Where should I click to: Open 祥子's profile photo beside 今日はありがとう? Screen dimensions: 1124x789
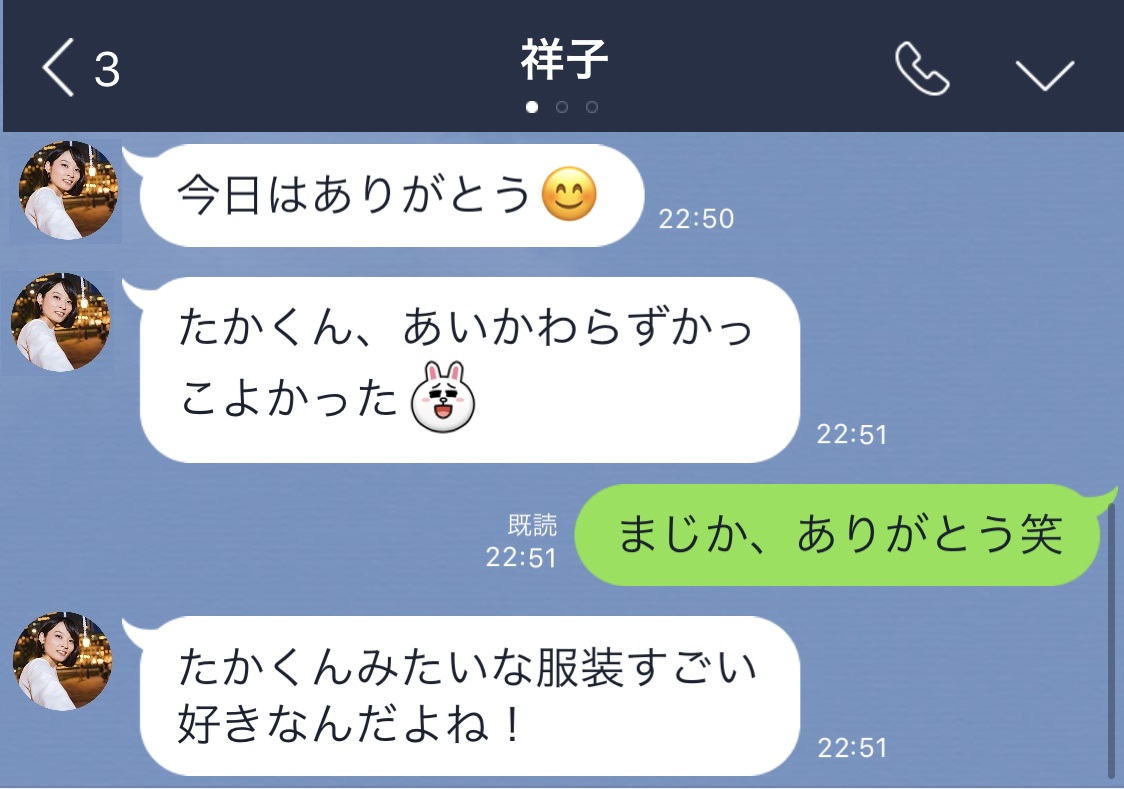[68, 191]
